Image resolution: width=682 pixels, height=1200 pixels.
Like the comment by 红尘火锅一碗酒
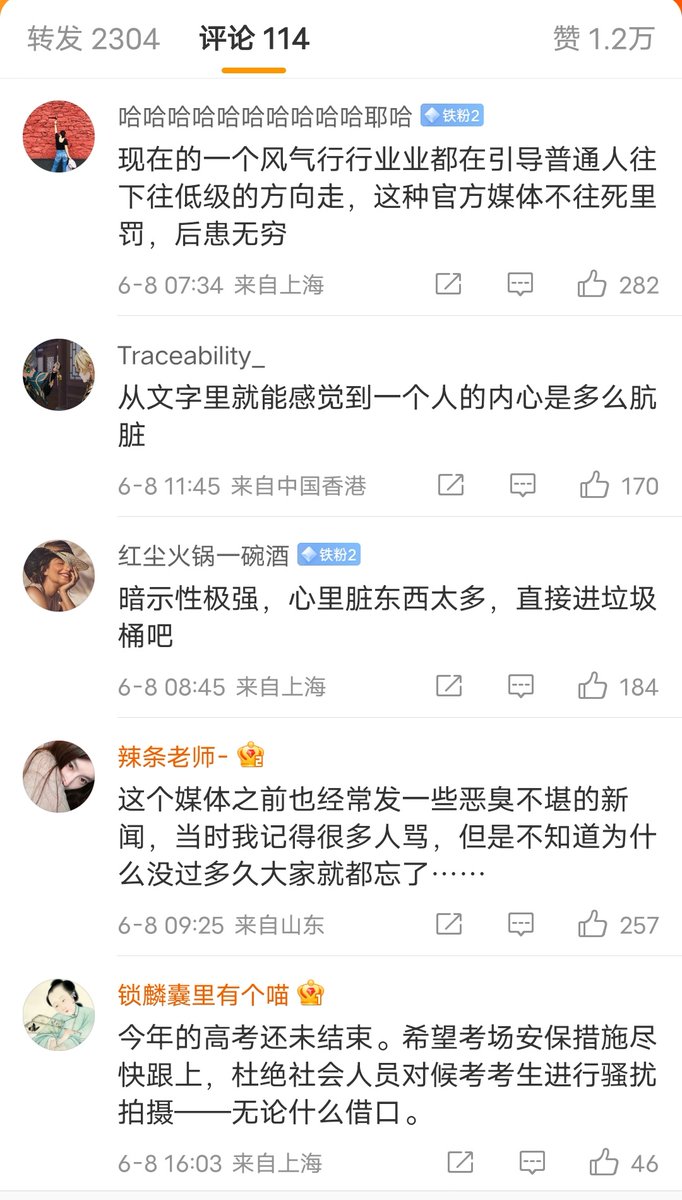pyautogui.click(x=593, y=687)
